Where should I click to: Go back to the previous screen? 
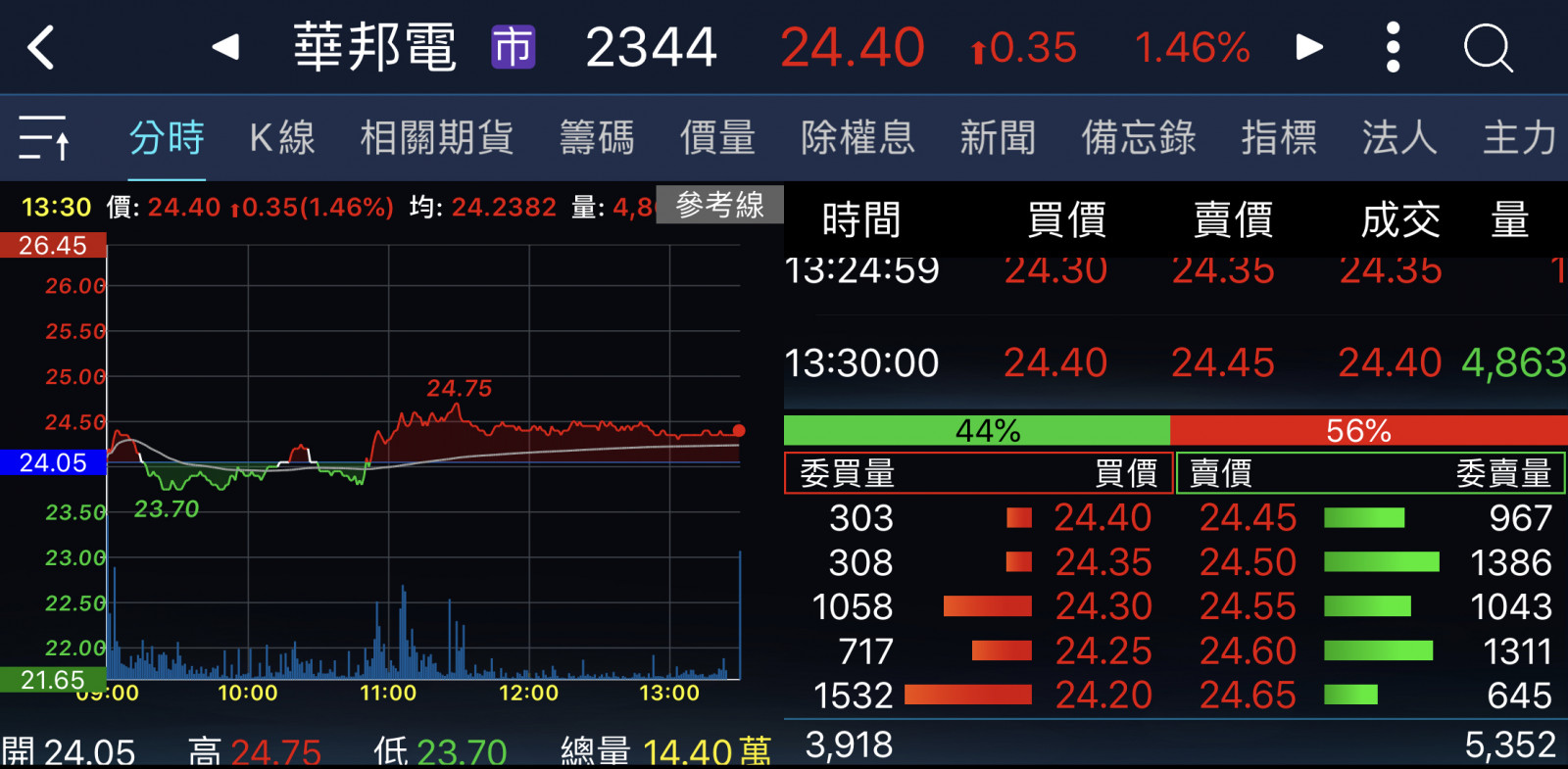coord(41,47)
